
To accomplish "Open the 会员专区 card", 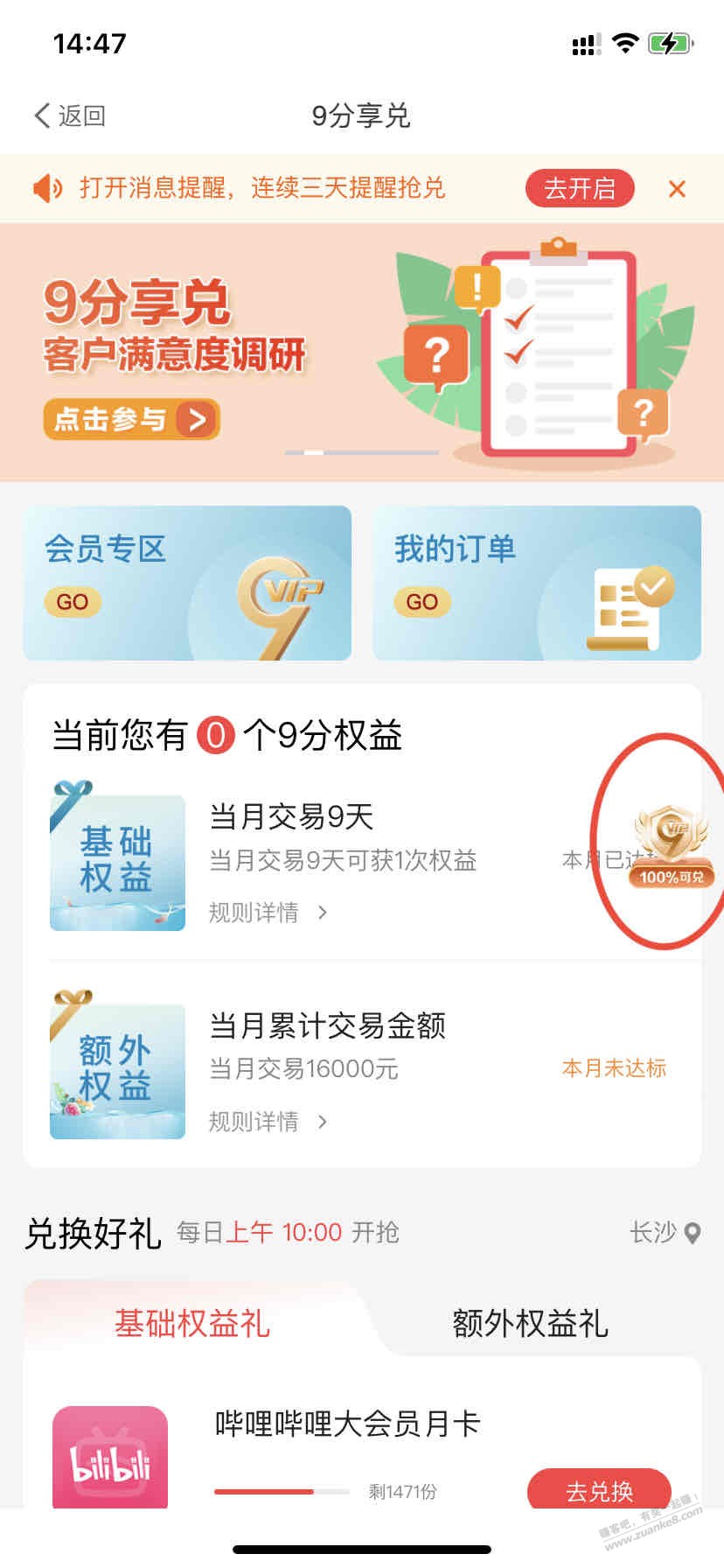I will click(187, 583).
